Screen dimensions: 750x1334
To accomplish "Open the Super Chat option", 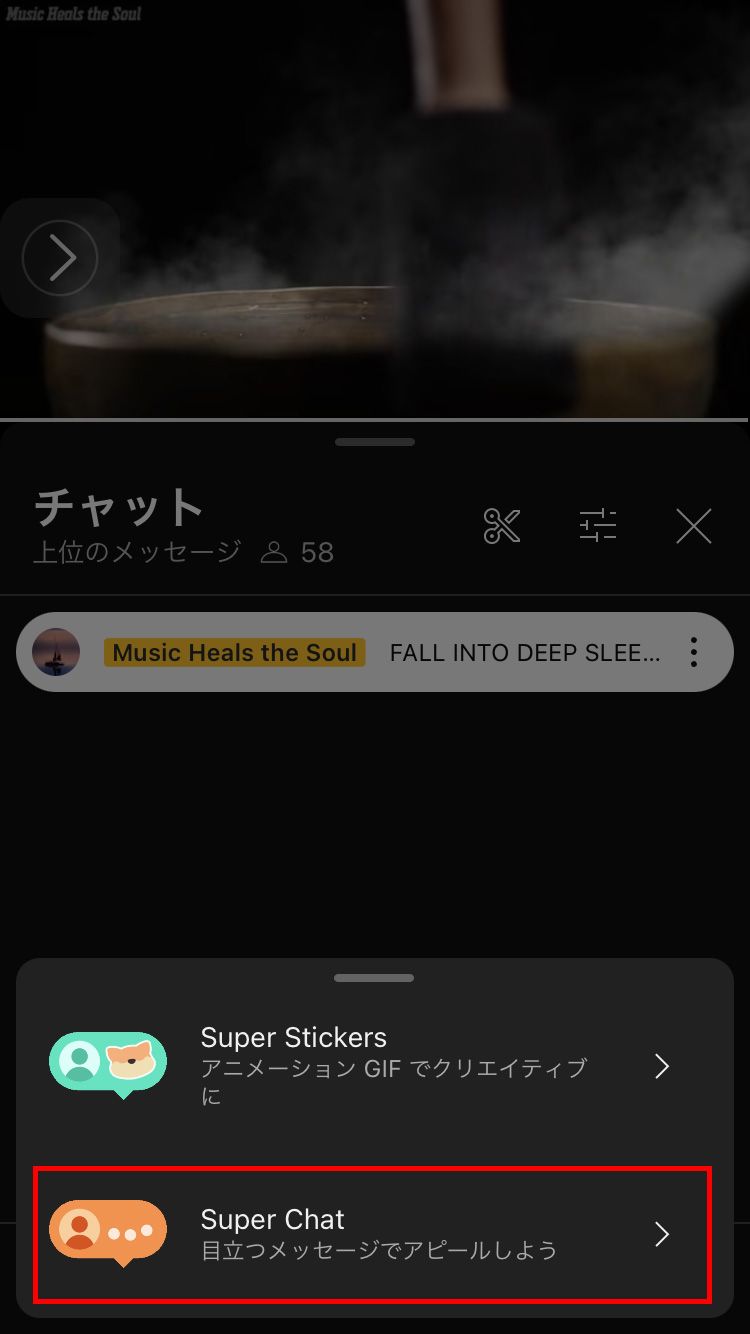I will tap(372, 1234).
